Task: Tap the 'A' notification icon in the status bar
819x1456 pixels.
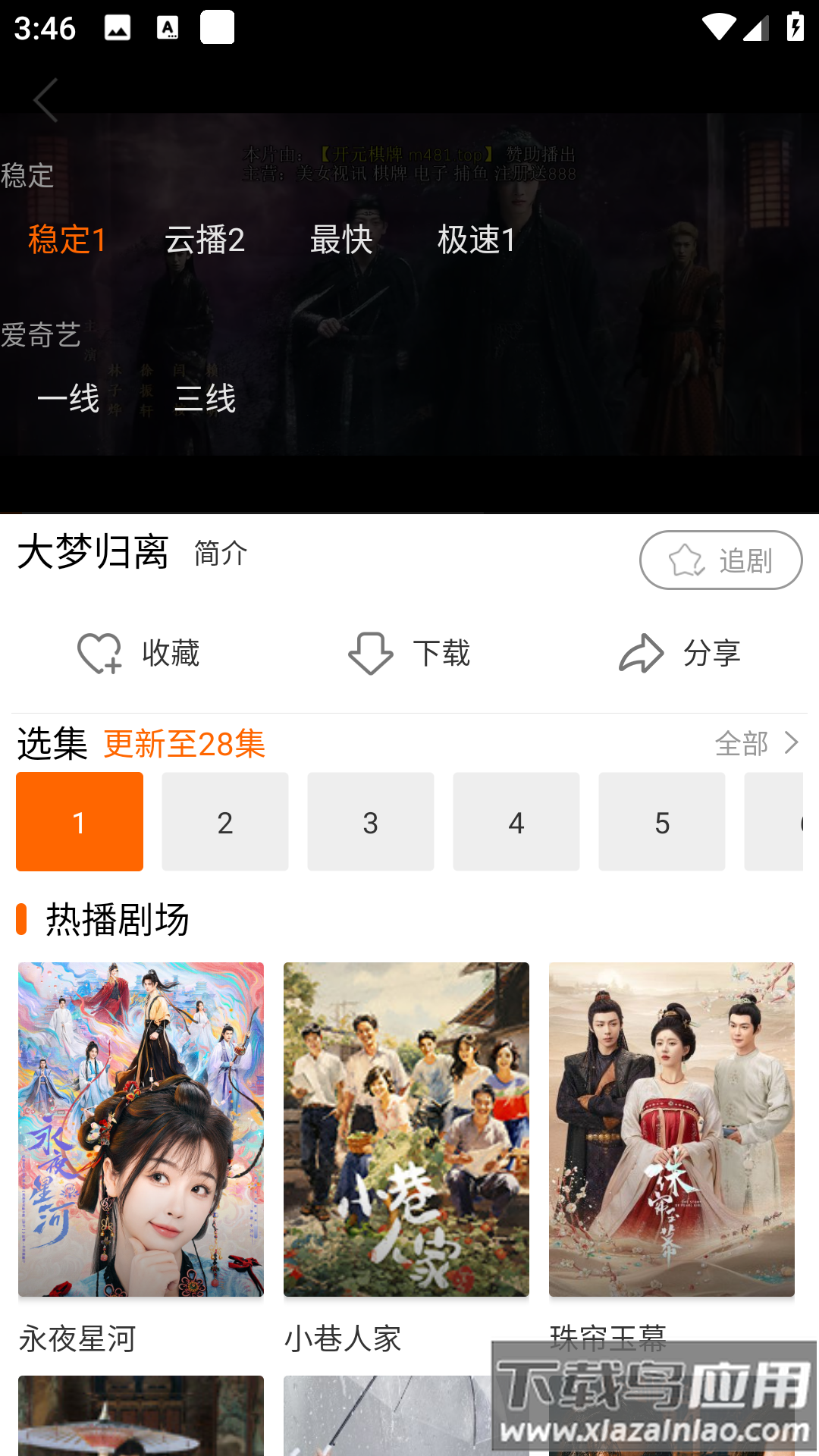Action: [166, 29]
